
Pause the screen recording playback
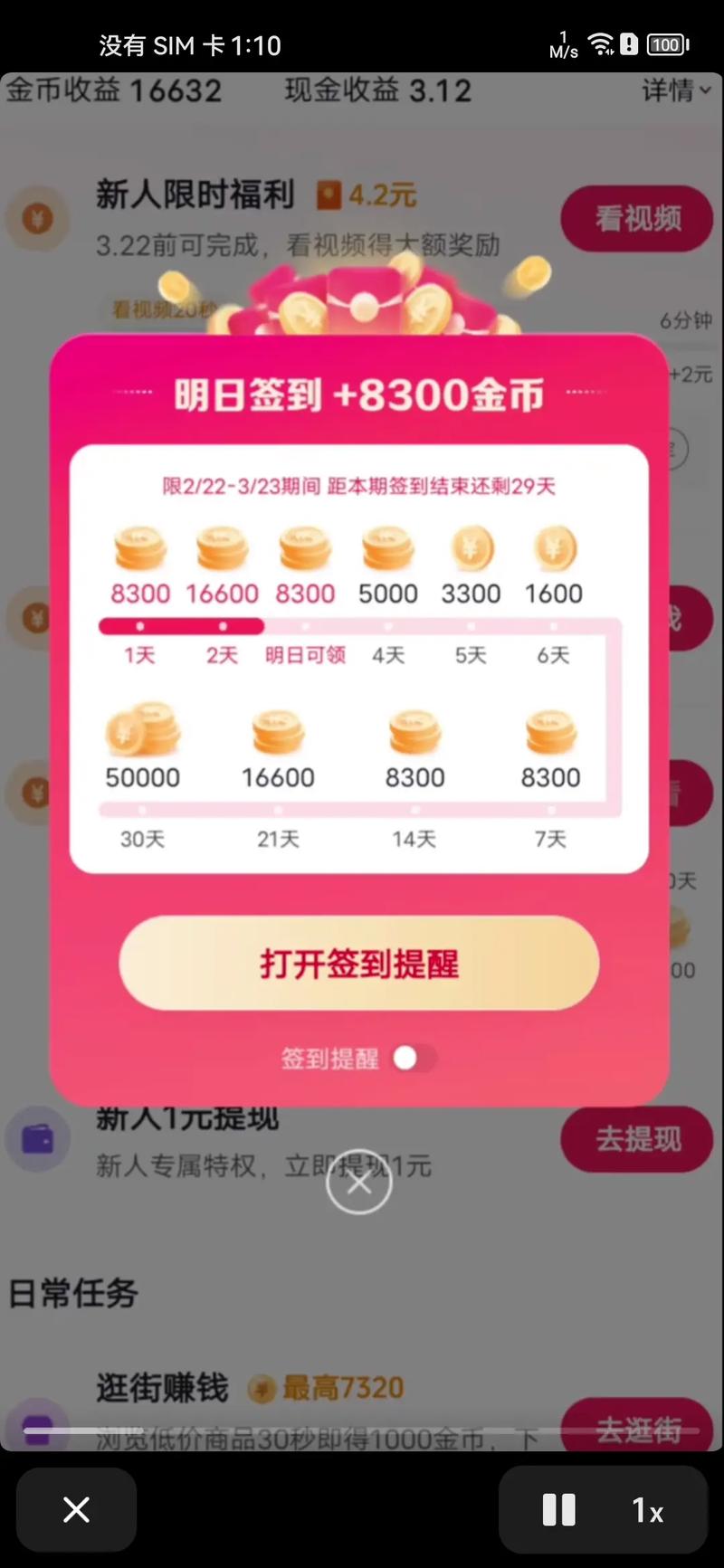(x=558, y=1510)
